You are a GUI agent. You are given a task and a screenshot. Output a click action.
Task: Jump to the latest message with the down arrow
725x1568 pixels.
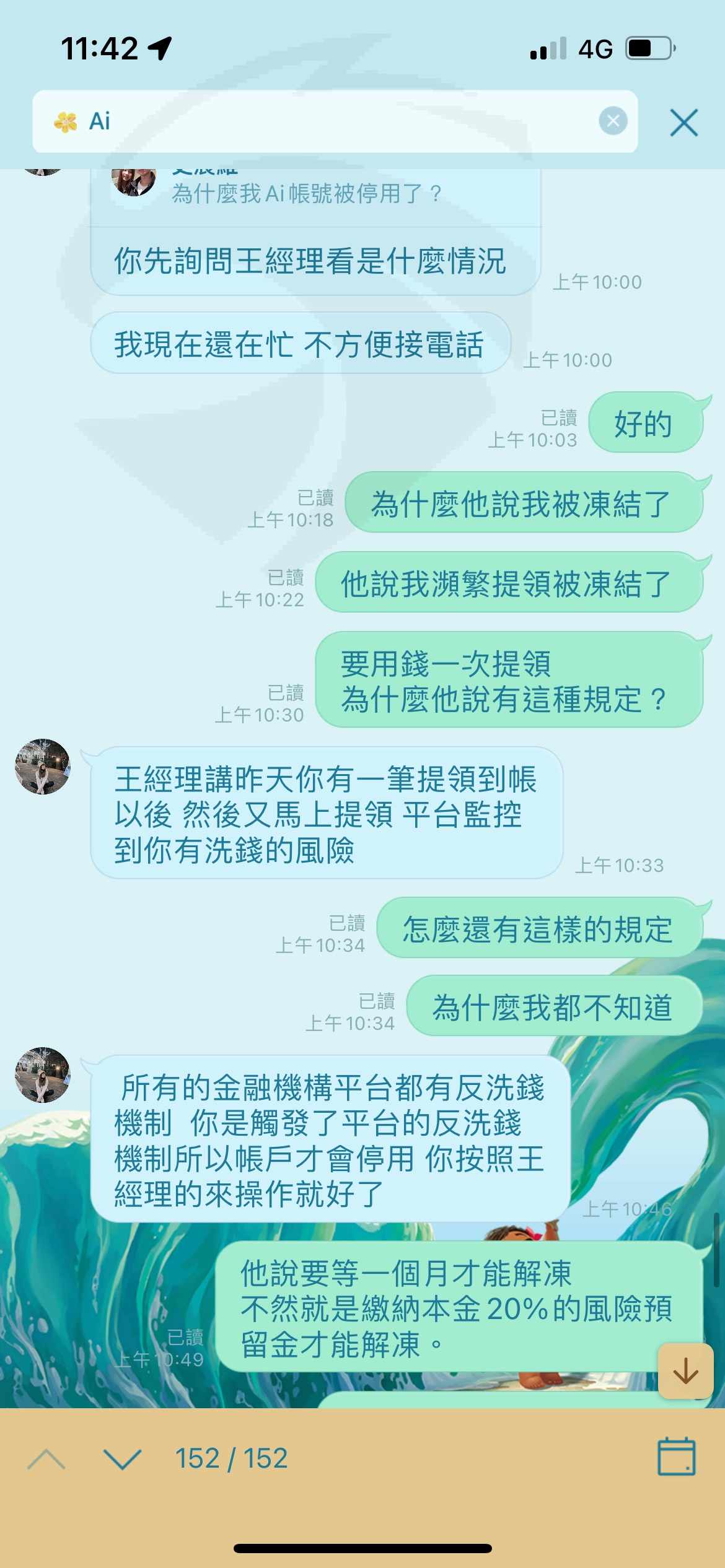point(685,1370)
